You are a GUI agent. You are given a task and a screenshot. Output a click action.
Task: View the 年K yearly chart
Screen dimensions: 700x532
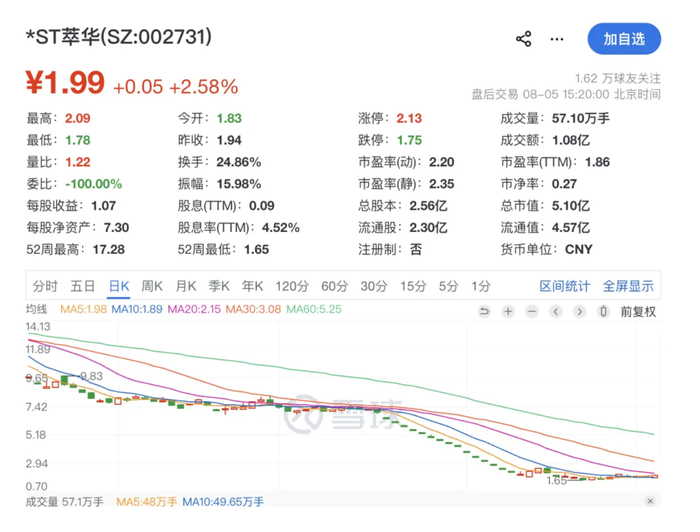[252, 286]
